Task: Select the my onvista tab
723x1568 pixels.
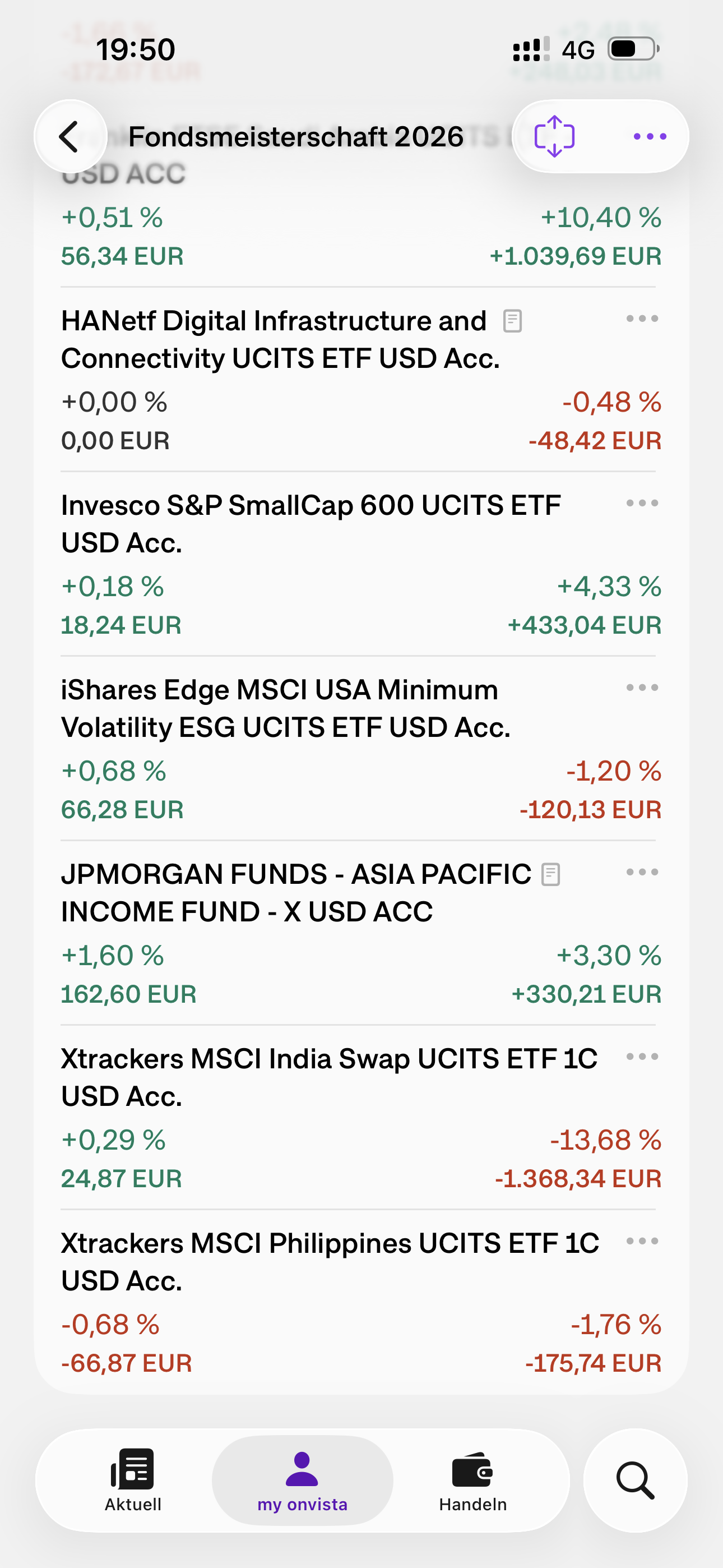Action: (303, 1481)
